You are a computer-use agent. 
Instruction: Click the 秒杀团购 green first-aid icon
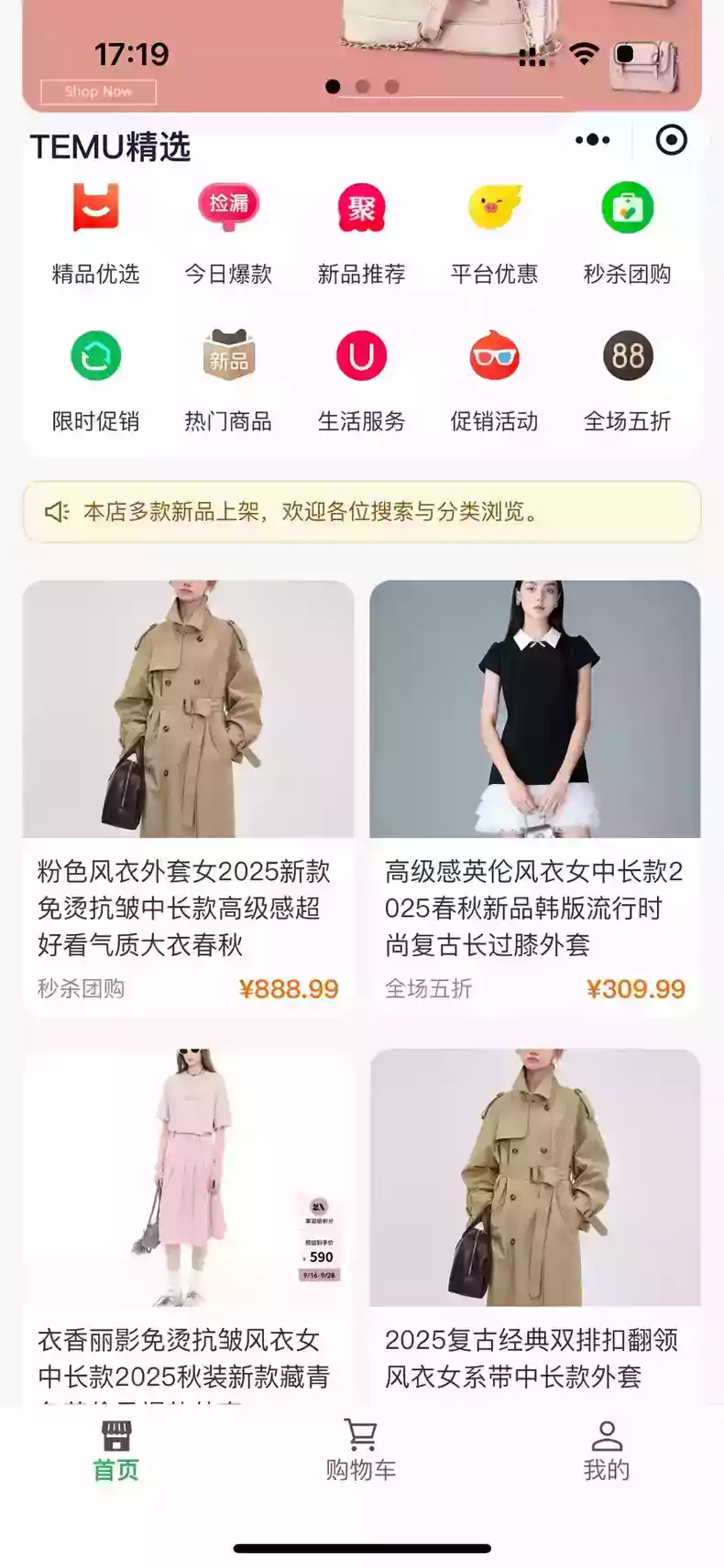click(626, 209)
